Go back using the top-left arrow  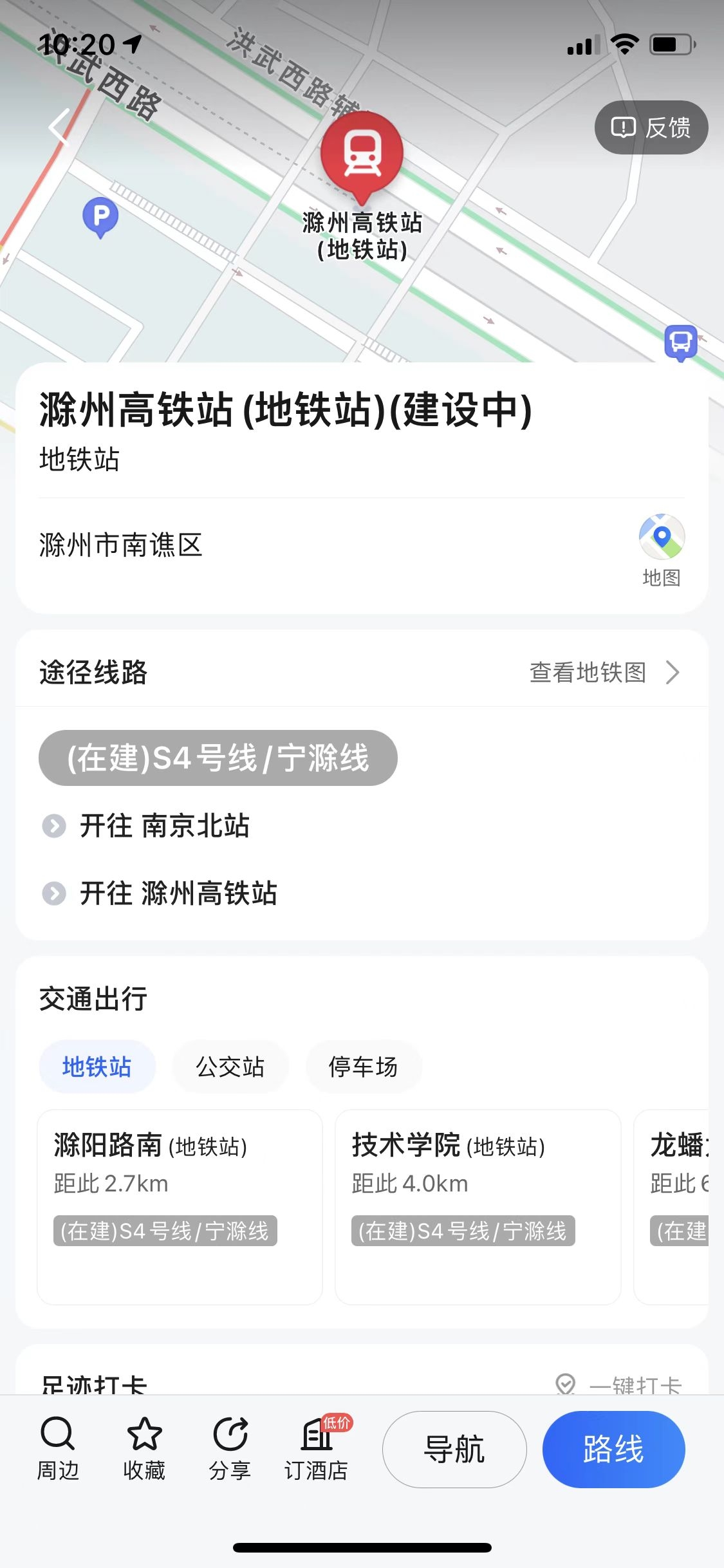coord(59,127)
